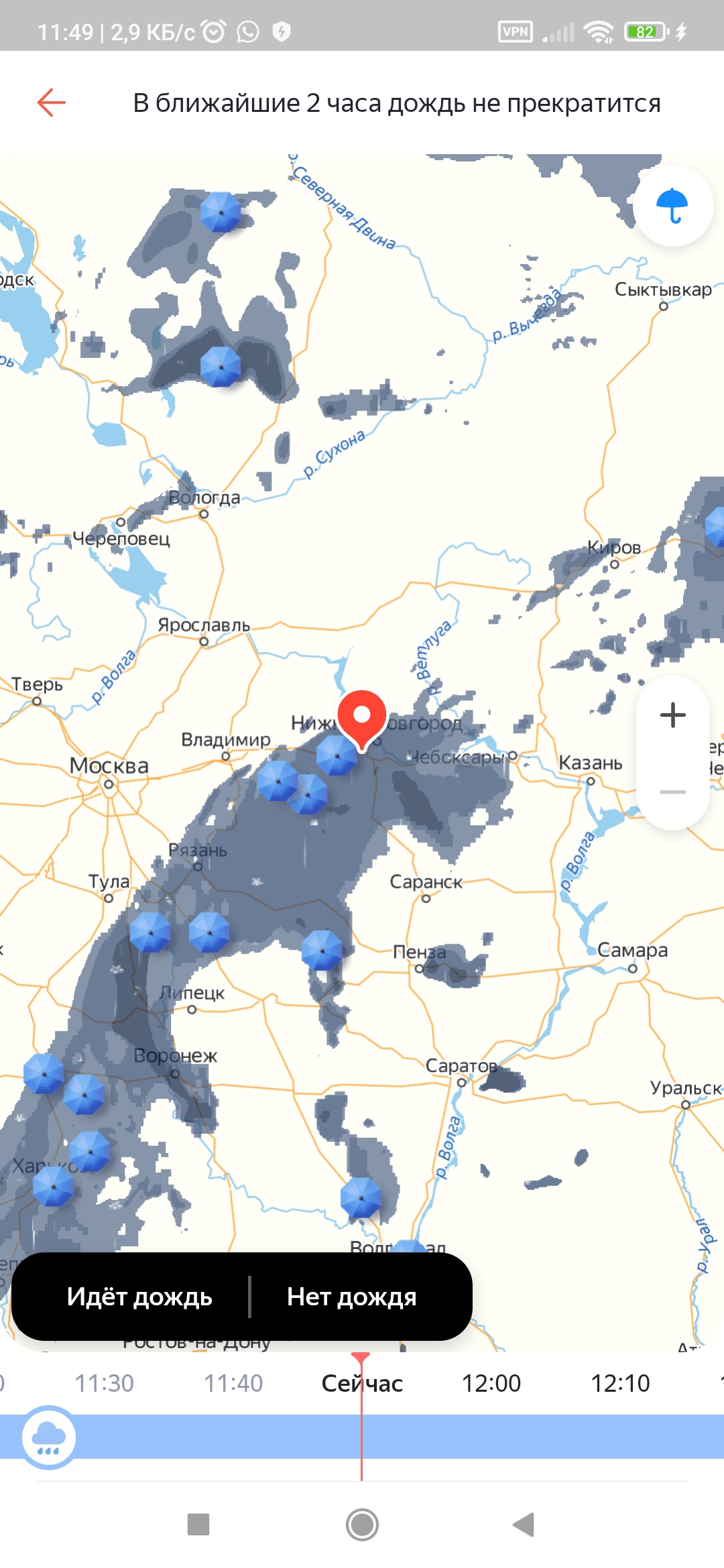Jump to 12:00 on the timeline
Image resolution: width=724 pixels, height=1568 pixels.
tap(491, 1383)
